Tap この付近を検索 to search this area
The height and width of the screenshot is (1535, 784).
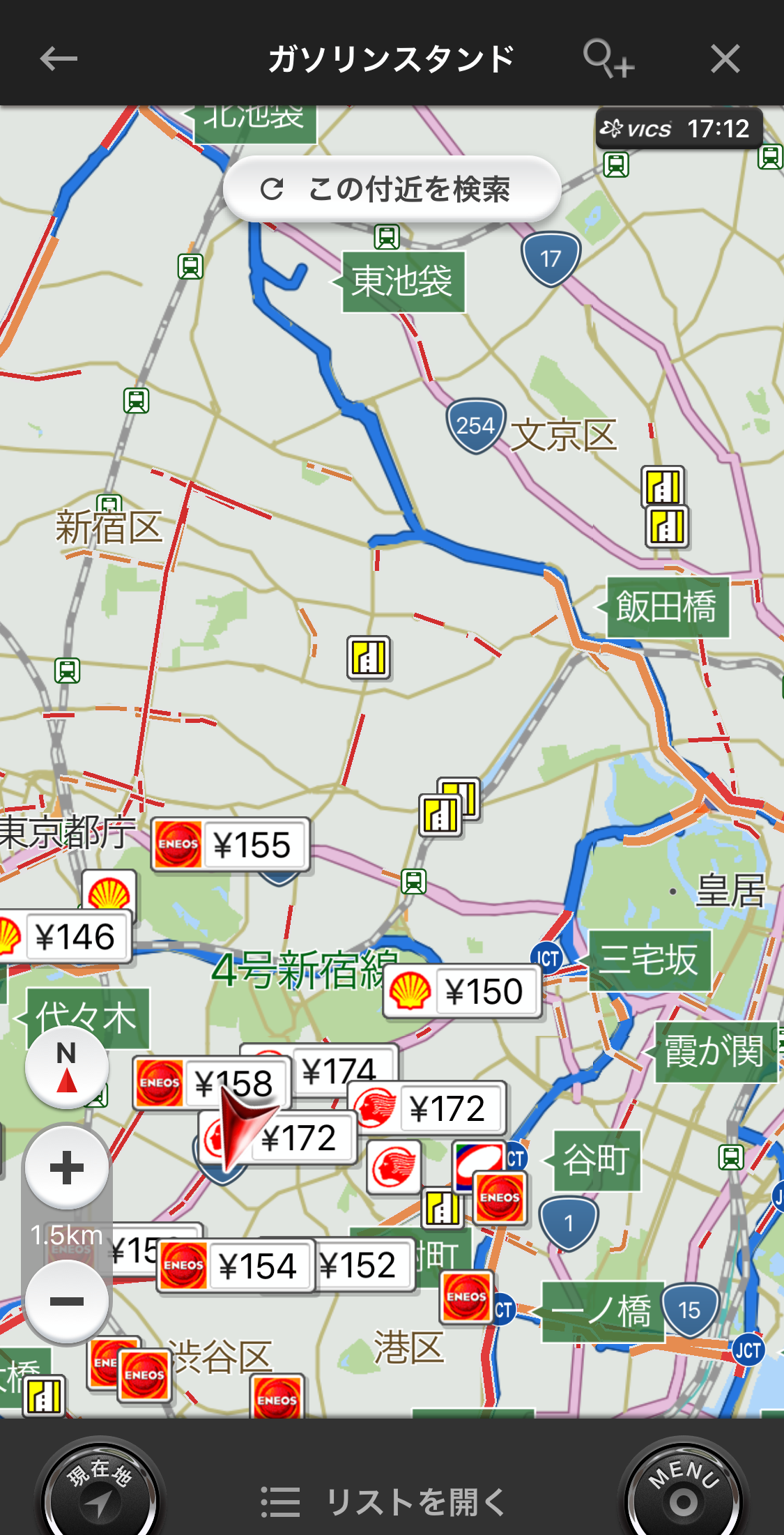pos(392,189)
